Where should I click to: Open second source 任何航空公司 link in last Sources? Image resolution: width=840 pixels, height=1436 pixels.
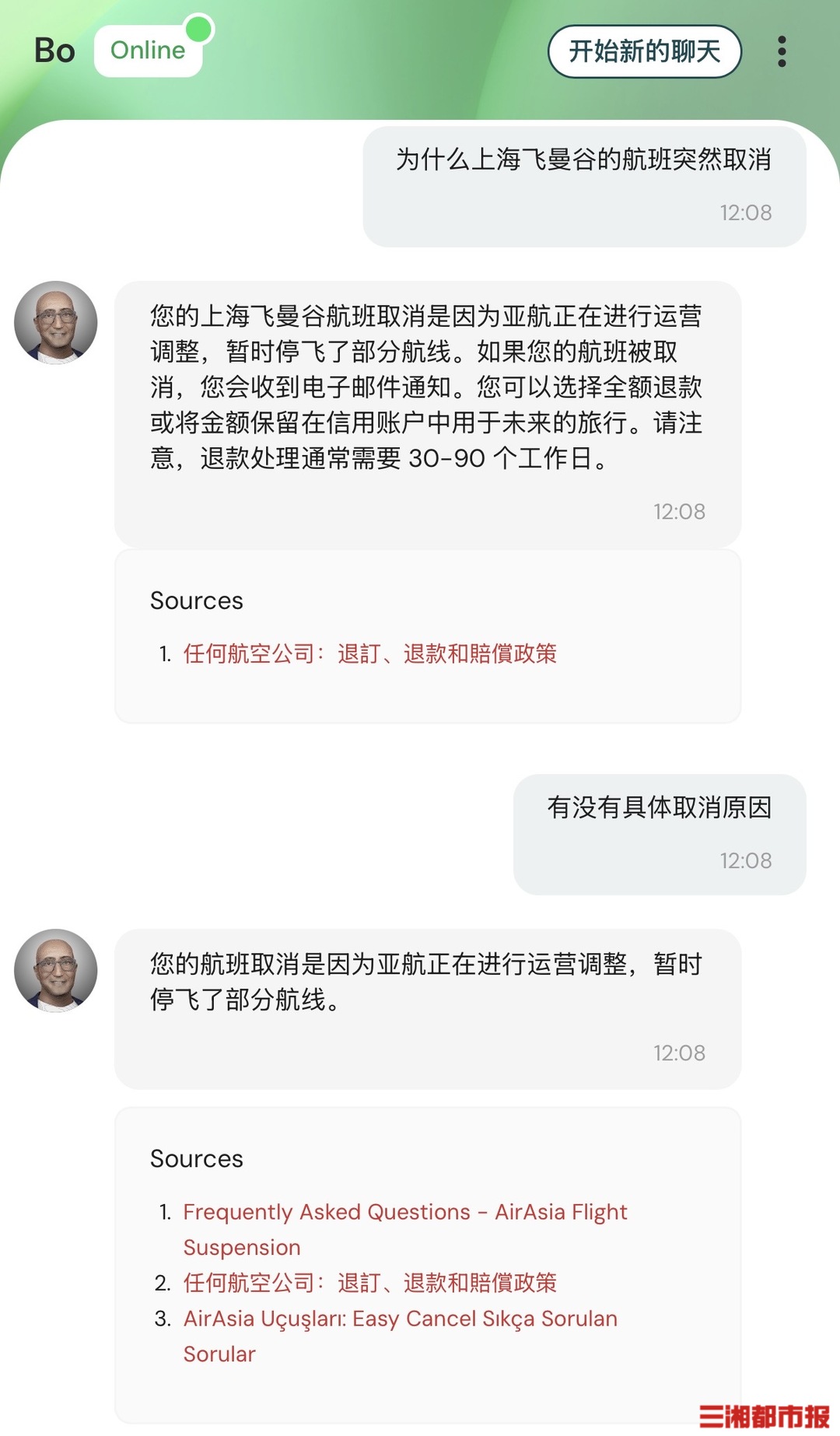(x=369, y=1283)
